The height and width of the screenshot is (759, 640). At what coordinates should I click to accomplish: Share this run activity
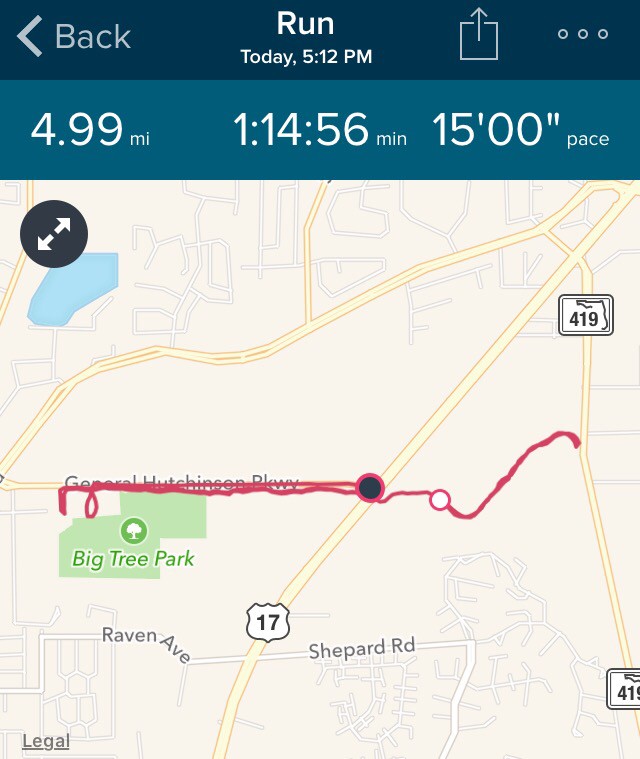click(x=479, y=37)
